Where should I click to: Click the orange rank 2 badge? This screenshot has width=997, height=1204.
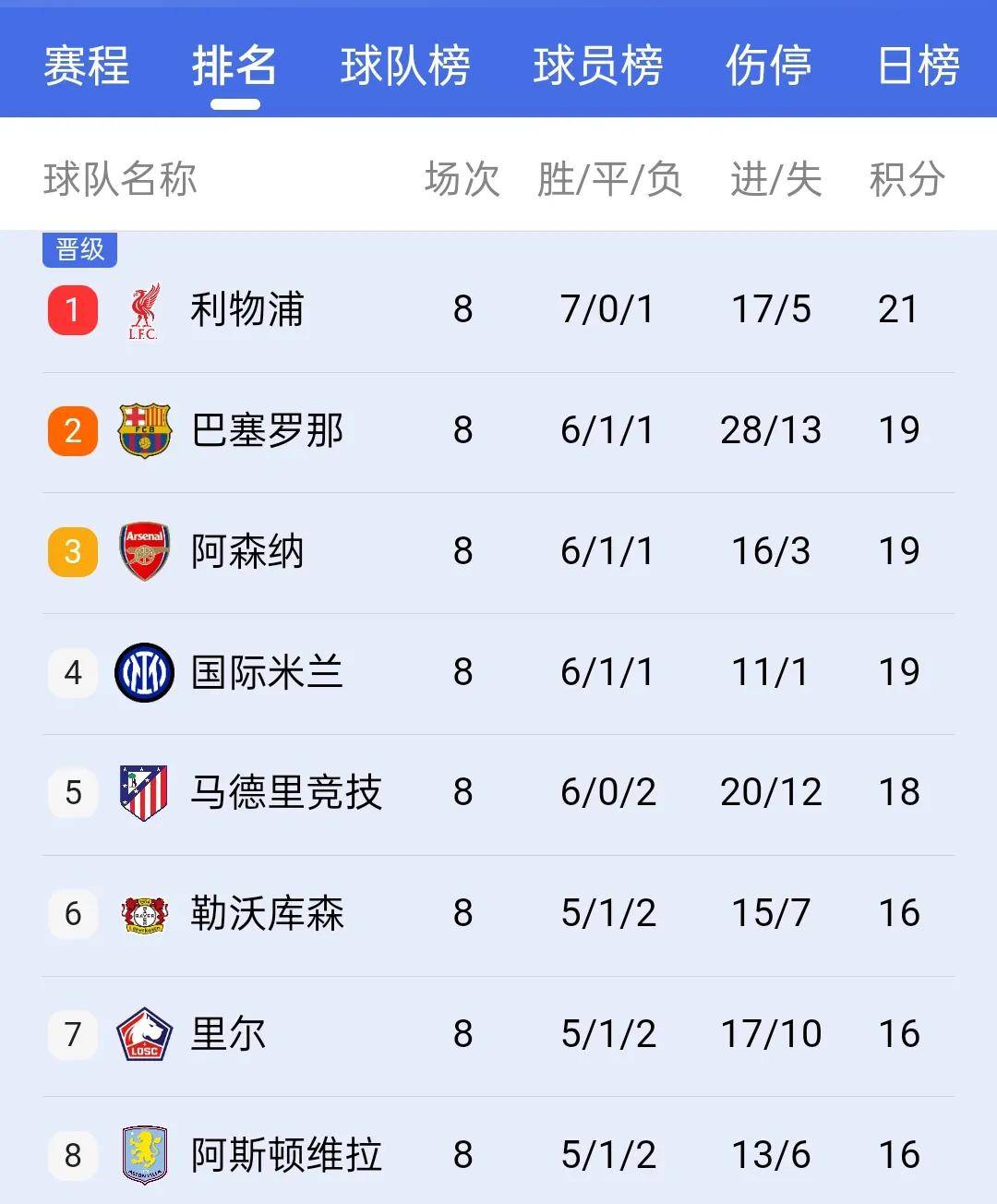tap(72, 429)
